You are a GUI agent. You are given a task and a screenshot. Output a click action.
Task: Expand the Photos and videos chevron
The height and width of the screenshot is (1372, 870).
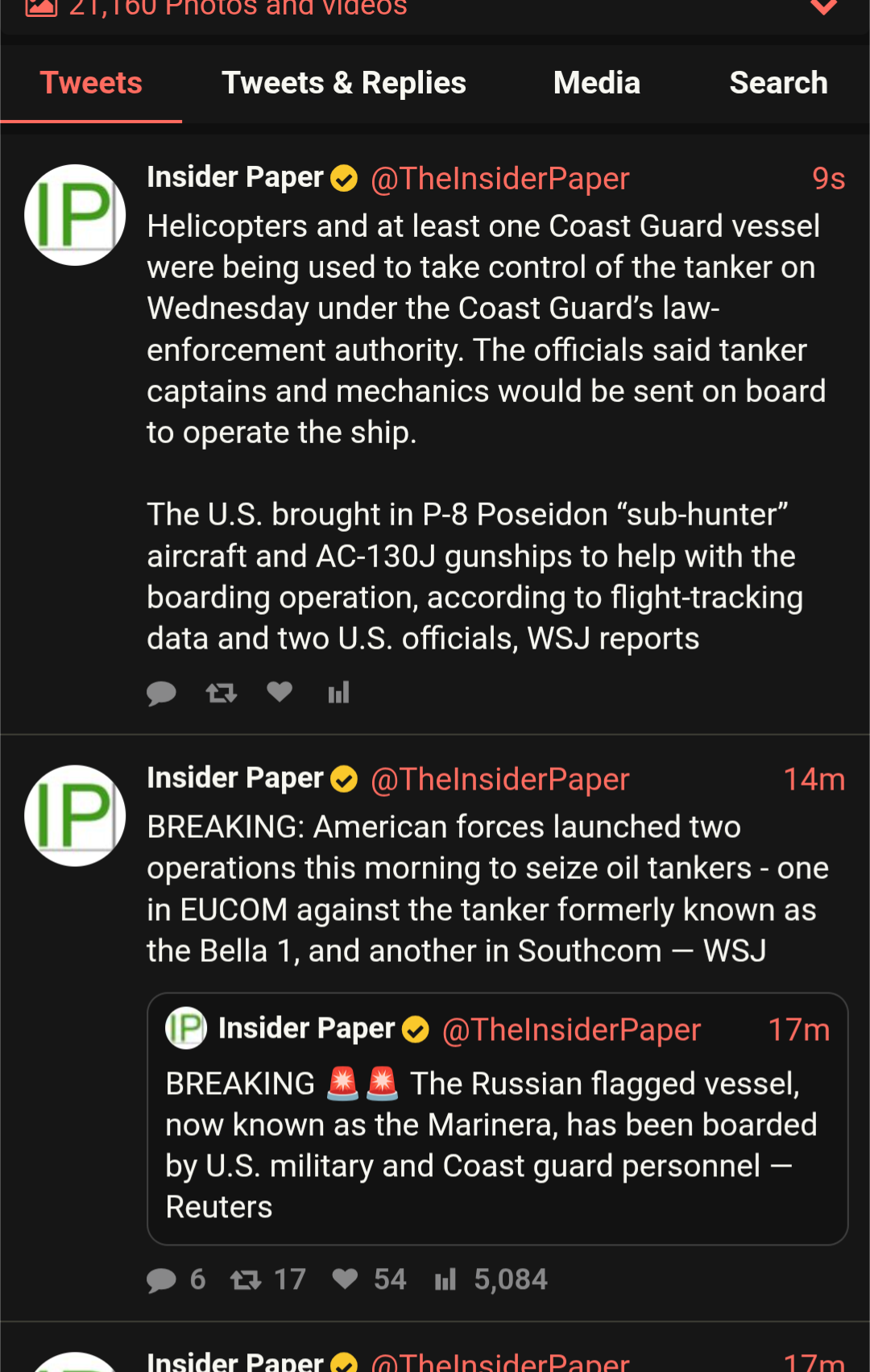[823, 8]
